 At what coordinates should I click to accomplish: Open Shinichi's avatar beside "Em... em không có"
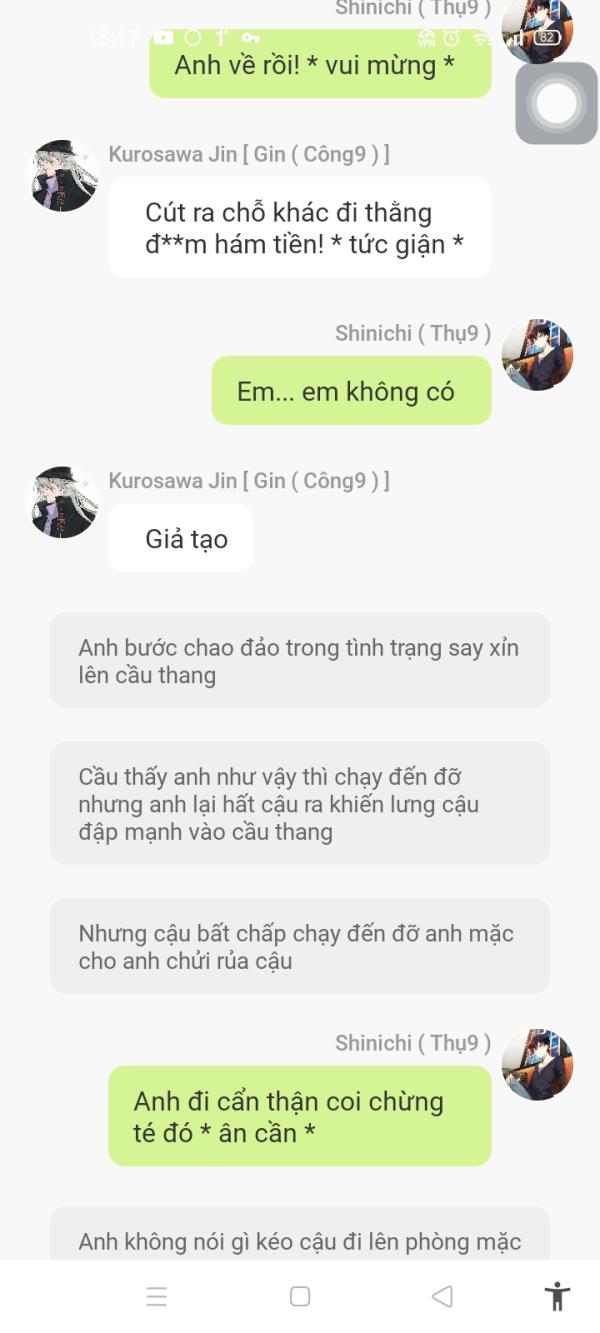tap(537, 355)
